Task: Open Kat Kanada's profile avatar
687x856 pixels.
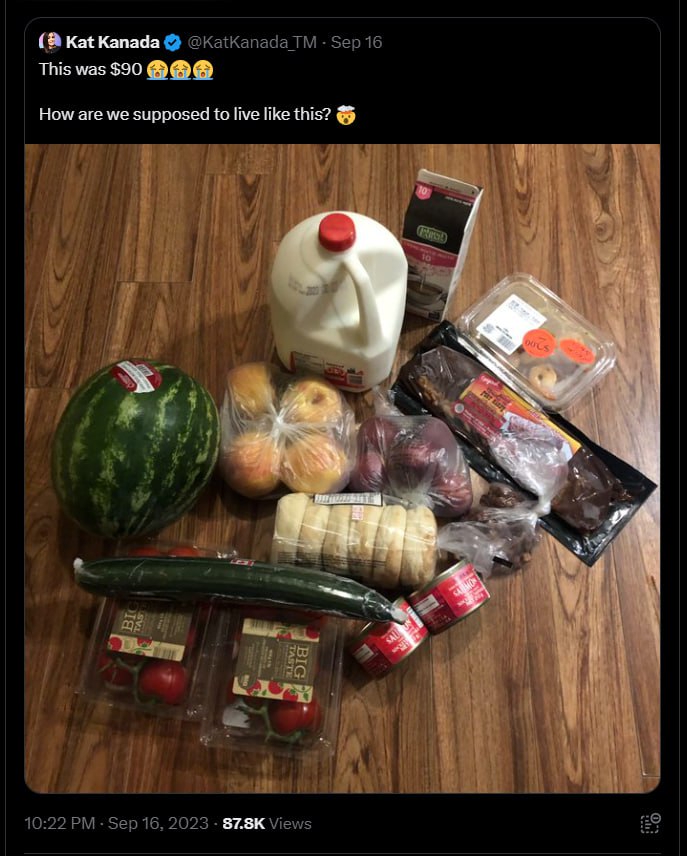Action: (50, 42)
